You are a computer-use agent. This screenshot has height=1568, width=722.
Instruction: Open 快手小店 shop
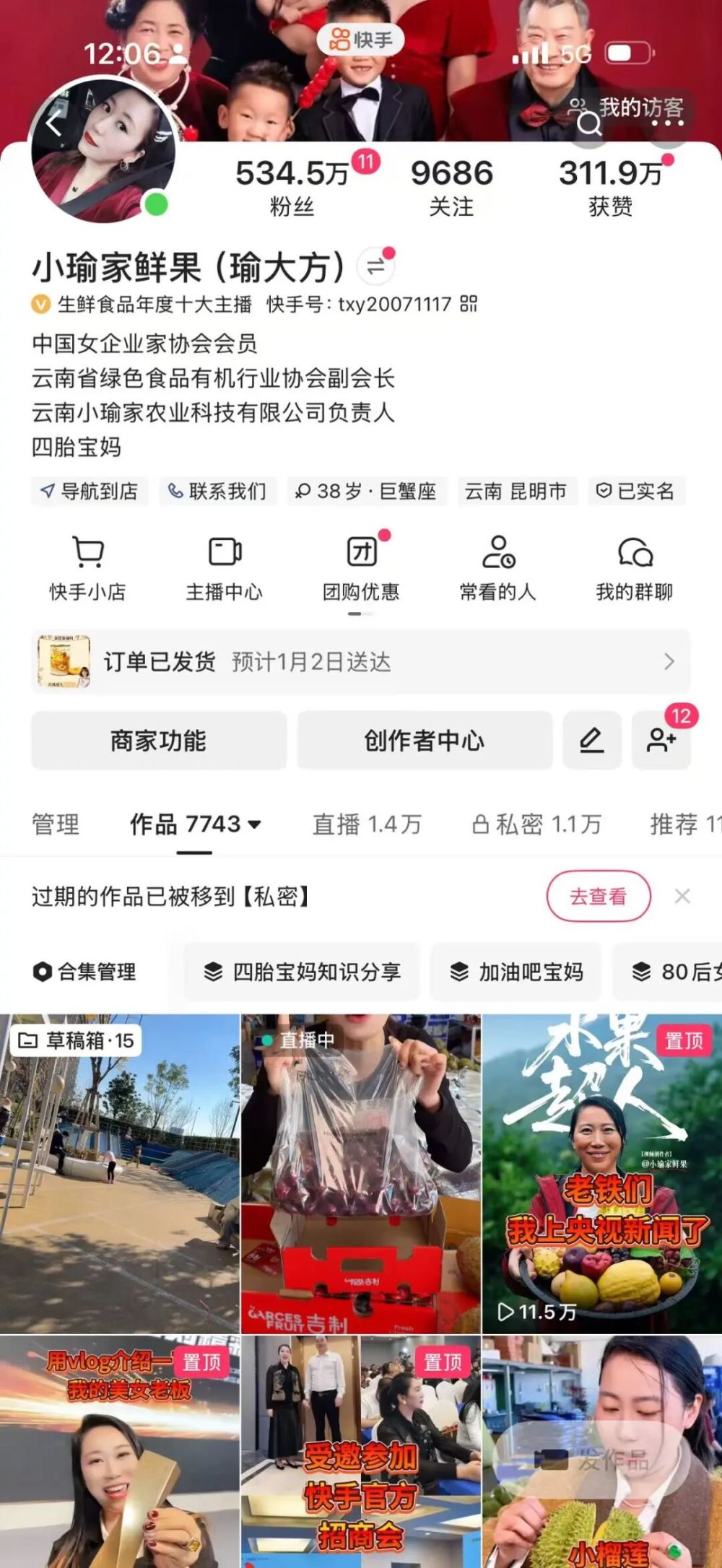coord(87,568)
